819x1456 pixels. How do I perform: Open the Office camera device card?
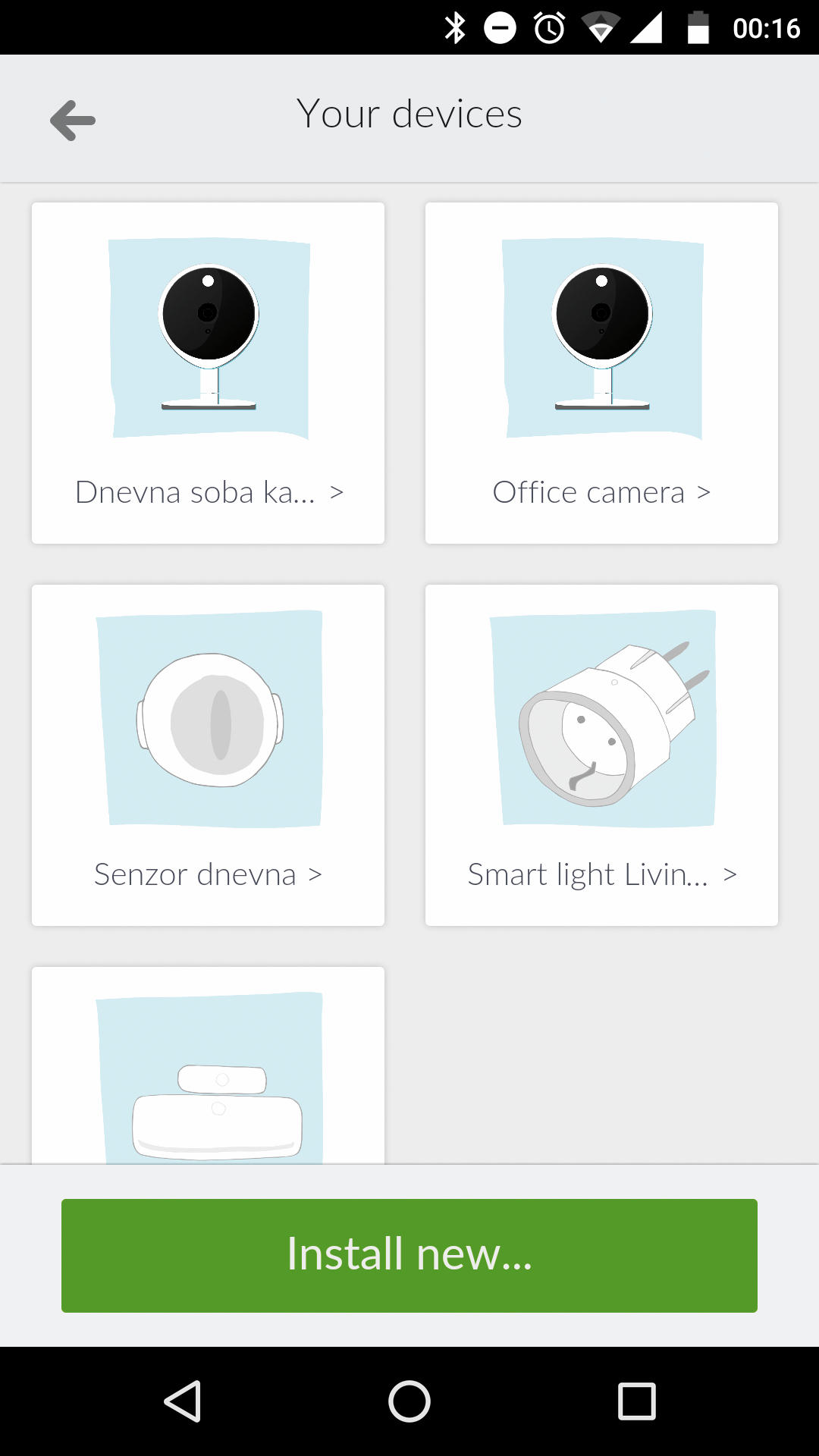[x=601, y=373]
